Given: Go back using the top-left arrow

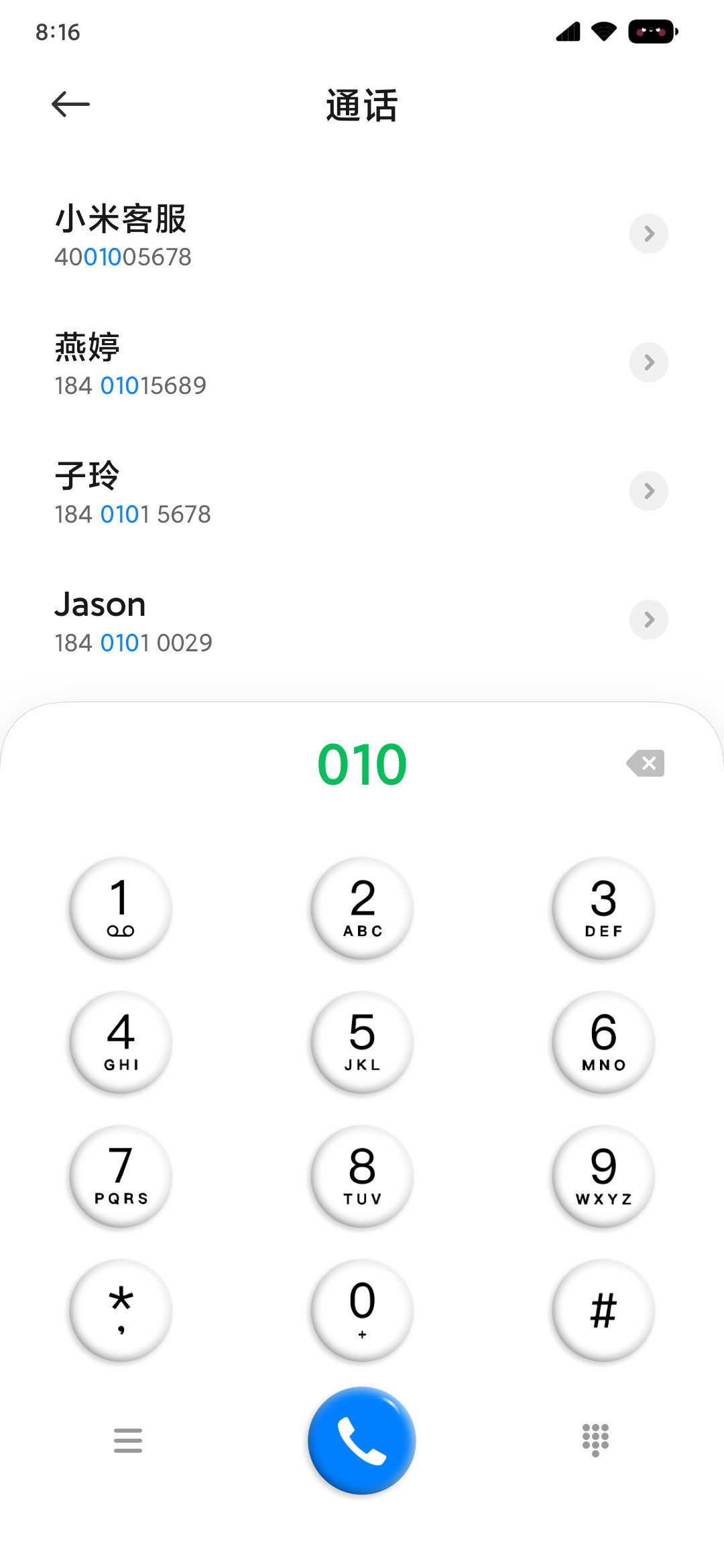Looking at the screenshot, I should [70, 104].
